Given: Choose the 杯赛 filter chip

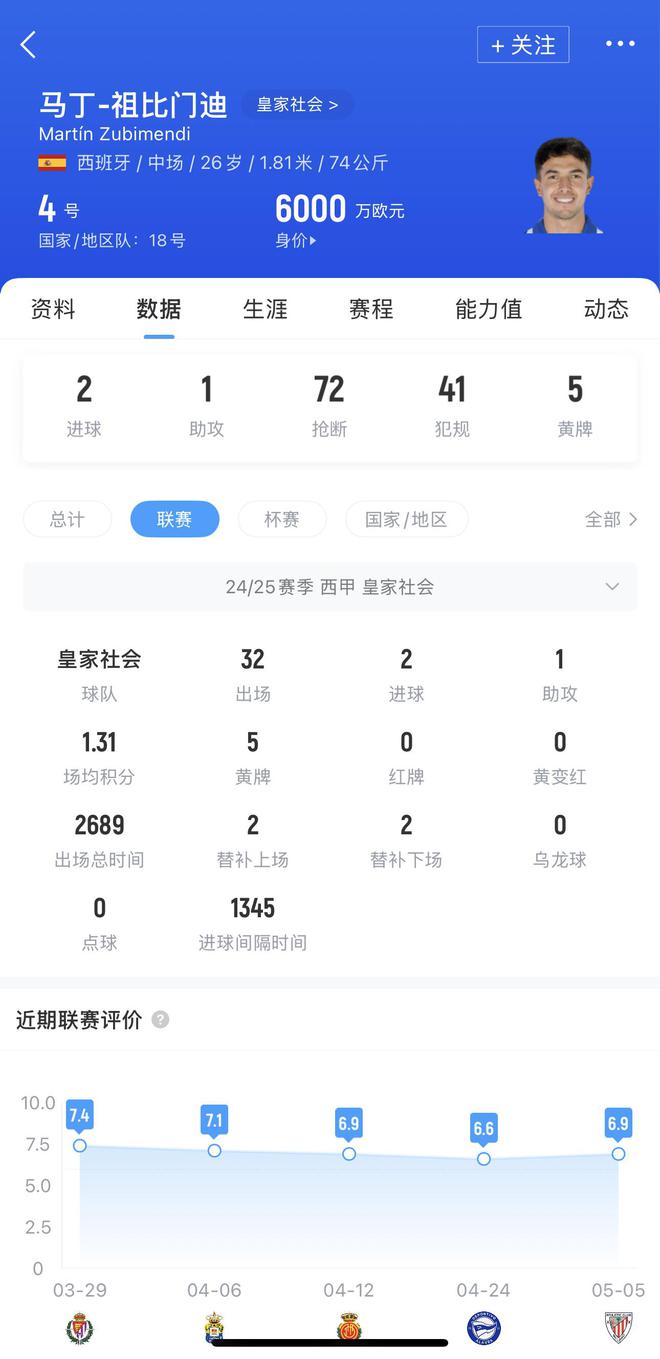Looking at the screenshot, I should (282, 519).
